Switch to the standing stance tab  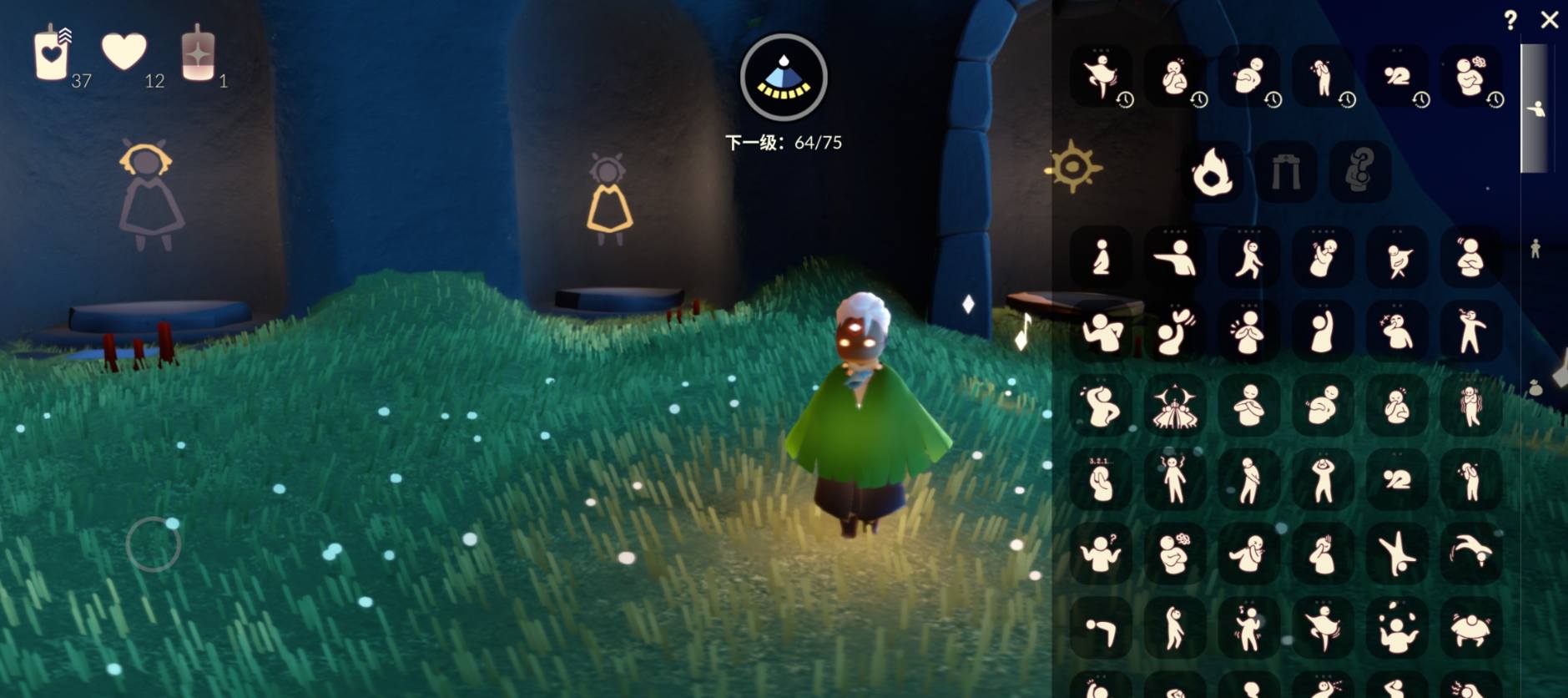(x=1535, y=248)
